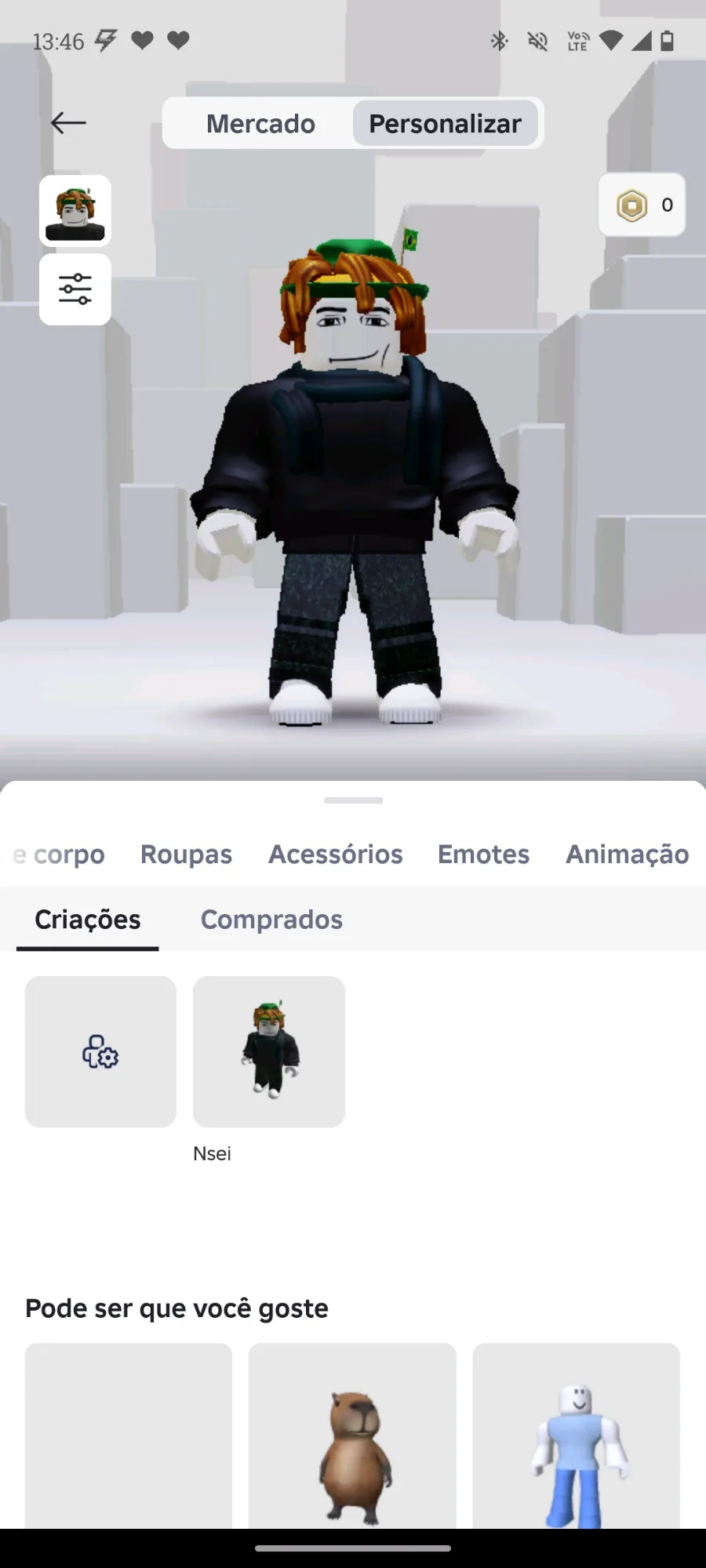
Task: Go to the Emotes category
Action: [483, 854]
